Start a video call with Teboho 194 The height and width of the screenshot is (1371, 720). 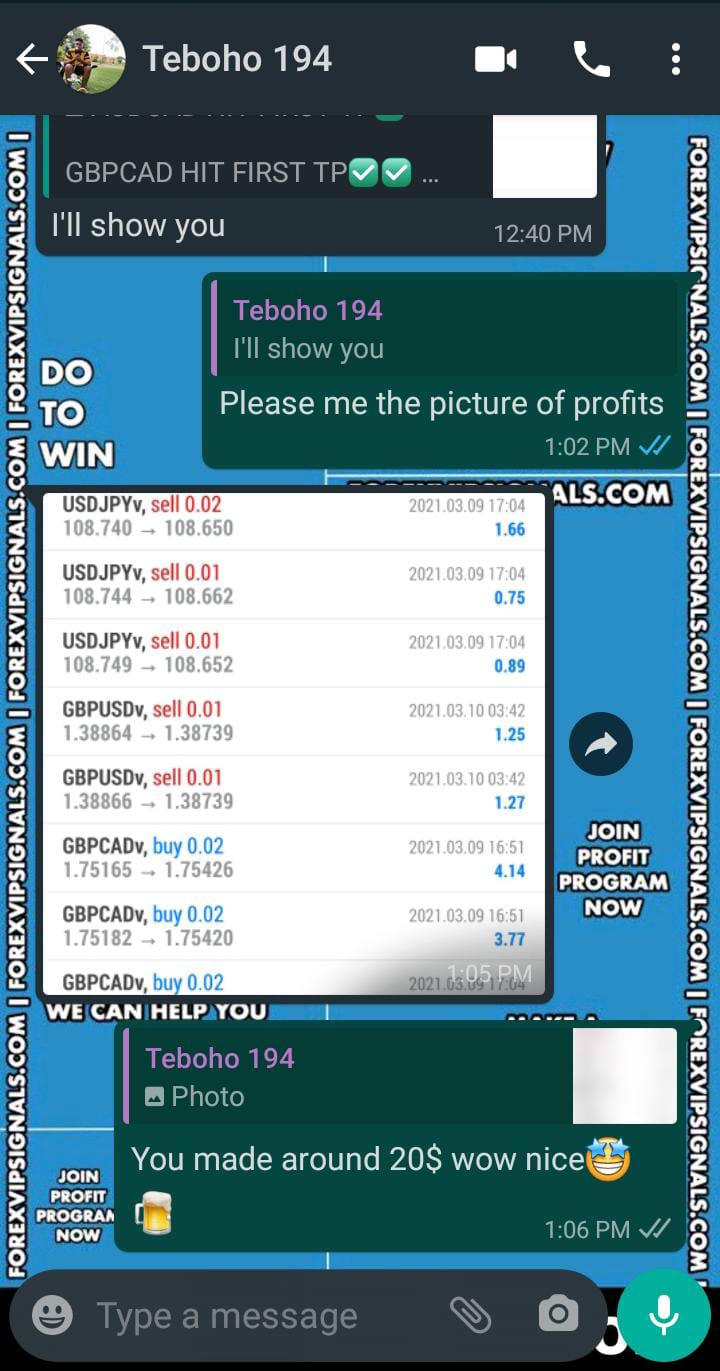click(495, 60)
